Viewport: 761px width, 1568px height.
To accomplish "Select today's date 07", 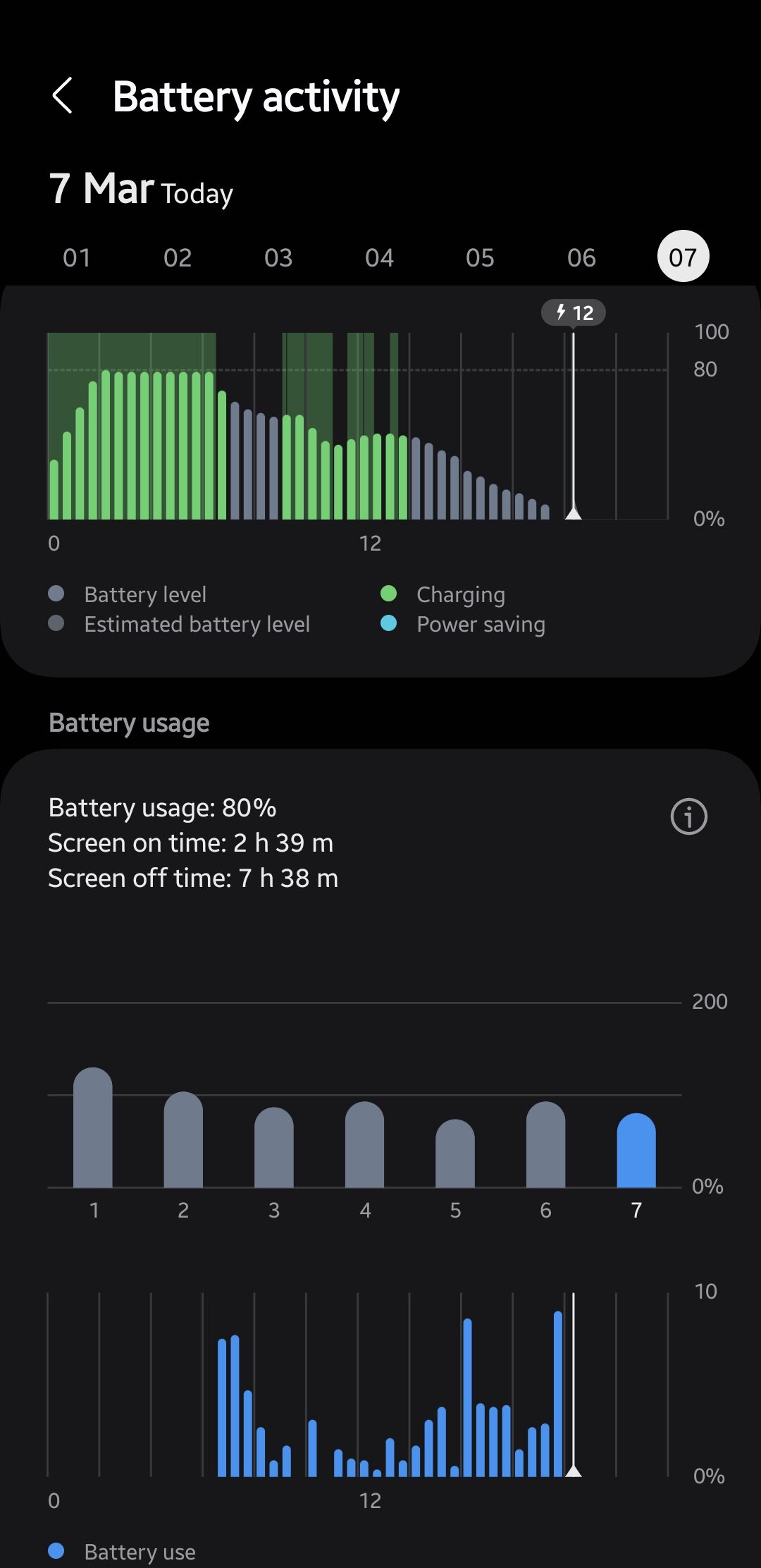I will point(683,257).
